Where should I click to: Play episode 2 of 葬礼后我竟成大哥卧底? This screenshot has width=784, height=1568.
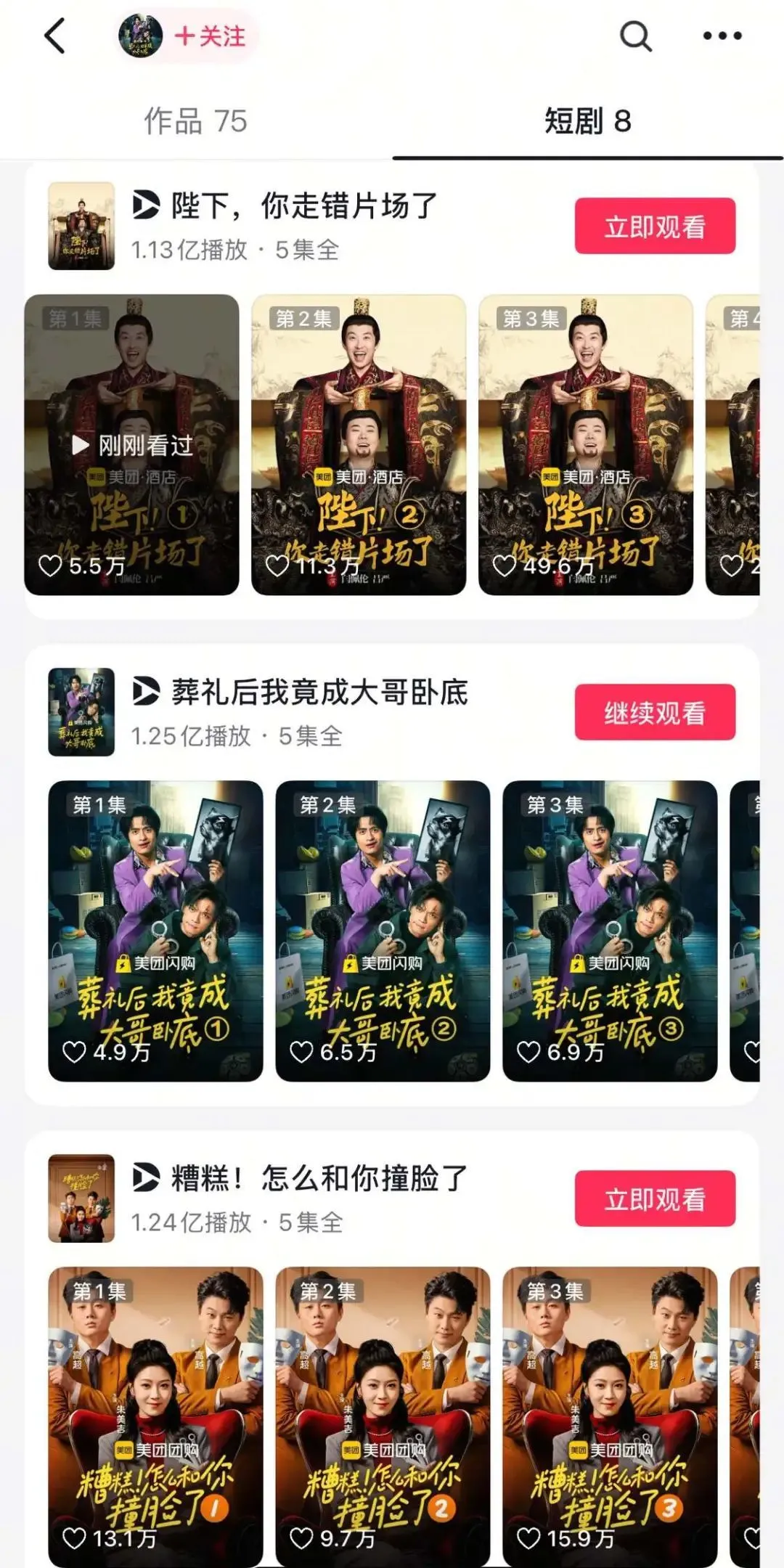(383, 931)
